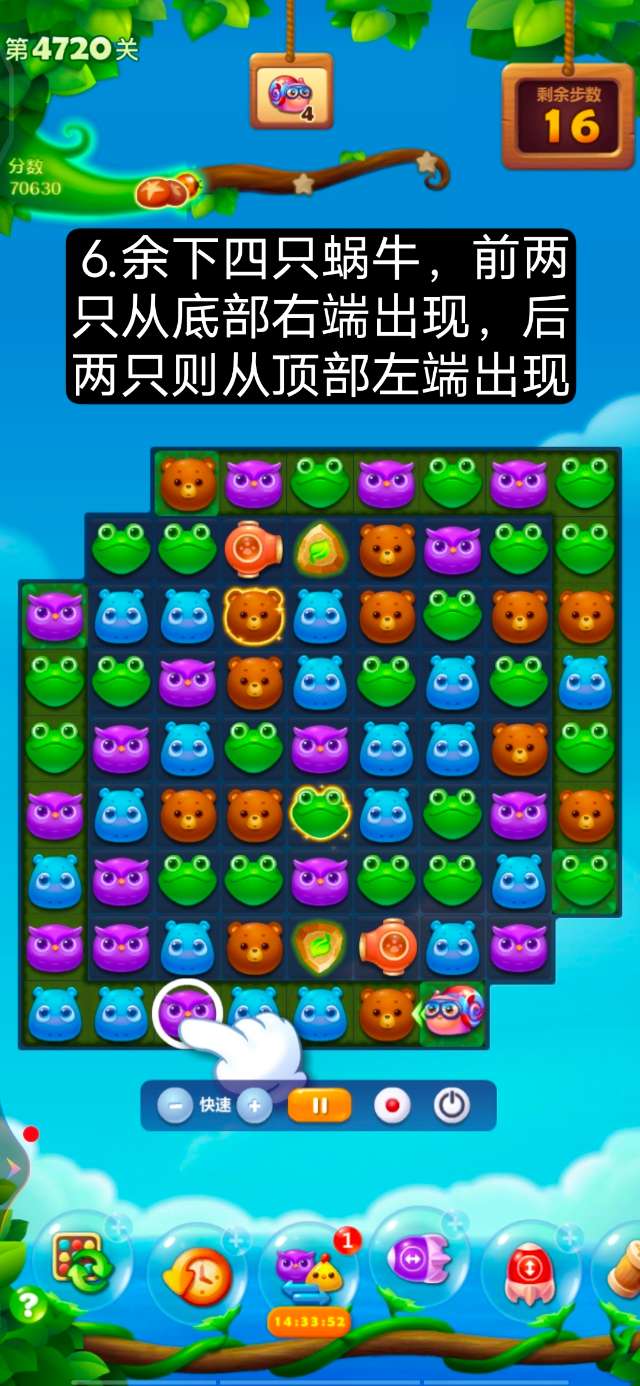Tap the snail tile on the bottom row
This screenshot has width=640, height=1386.
pos(452,1012)
